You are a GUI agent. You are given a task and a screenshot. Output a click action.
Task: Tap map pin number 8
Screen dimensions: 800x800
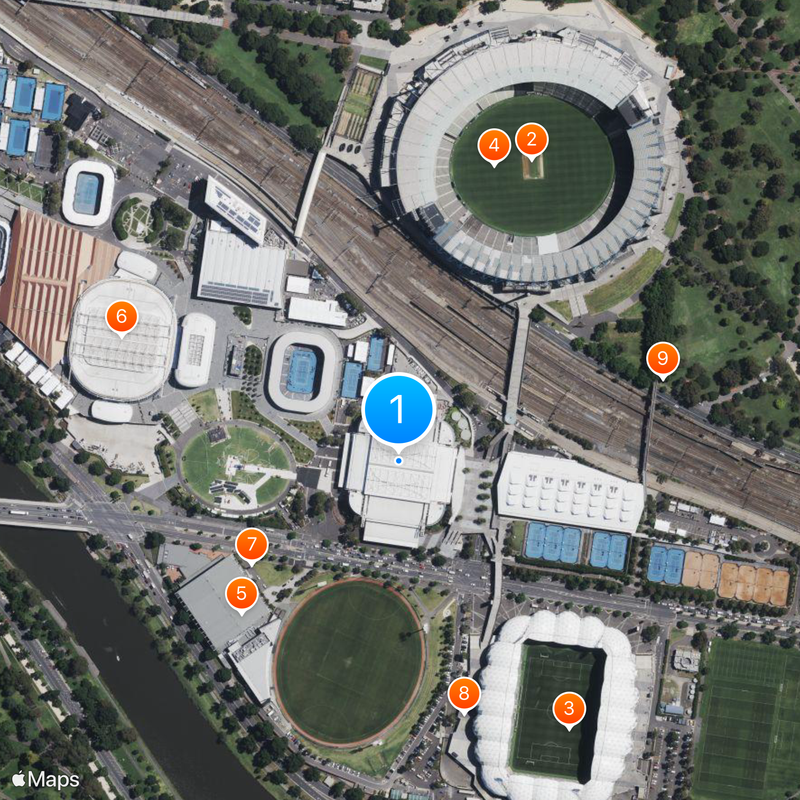click(463, 692)
